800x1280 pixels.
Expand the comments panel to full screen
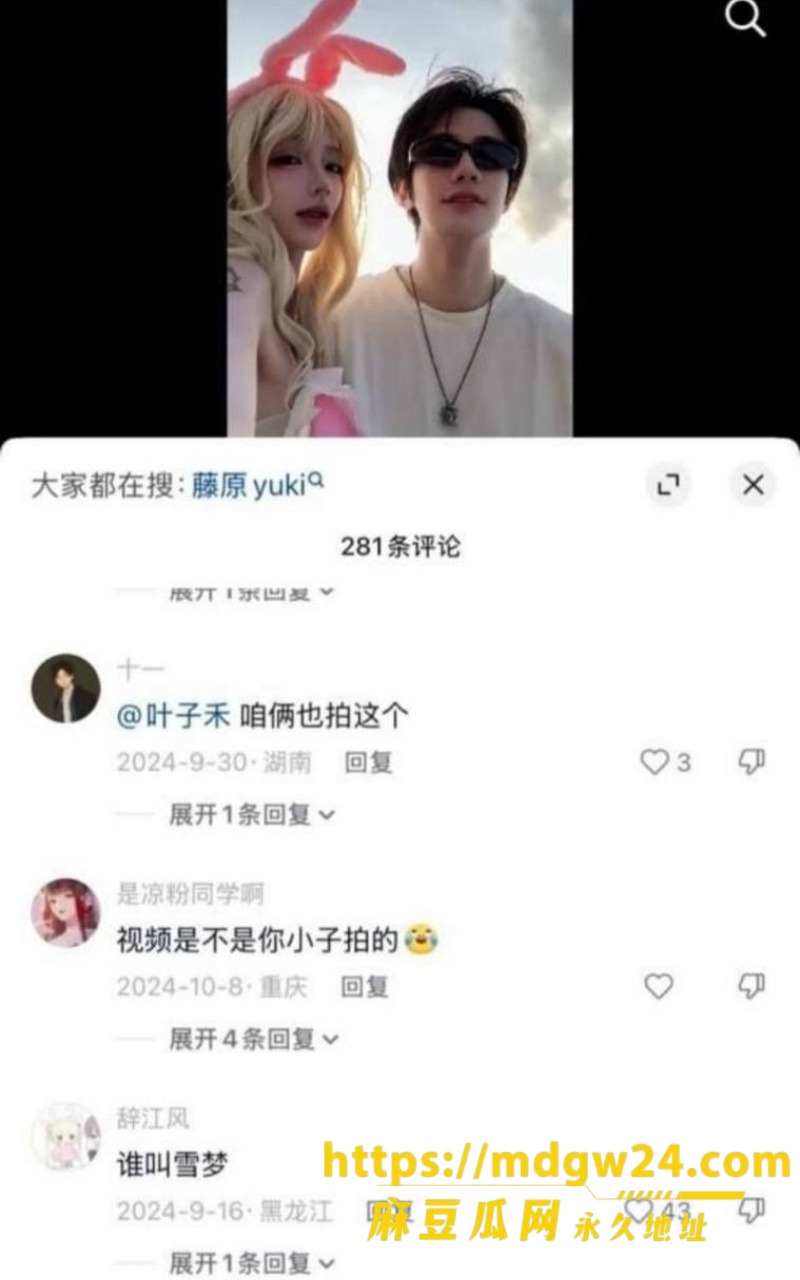[x=668, y=486]
